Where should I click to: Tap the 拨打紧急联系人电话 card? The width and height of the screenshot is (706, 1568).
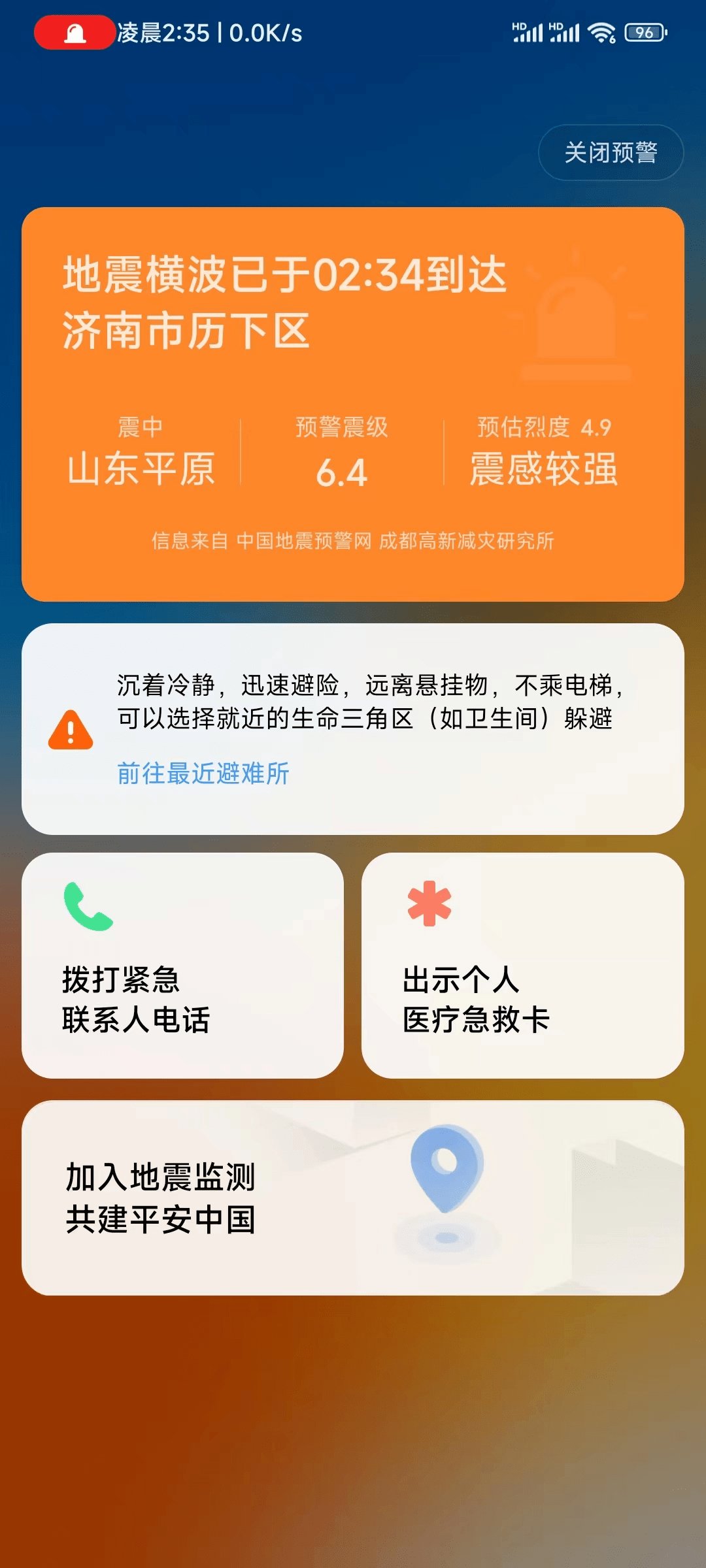(x=182, y=965)
